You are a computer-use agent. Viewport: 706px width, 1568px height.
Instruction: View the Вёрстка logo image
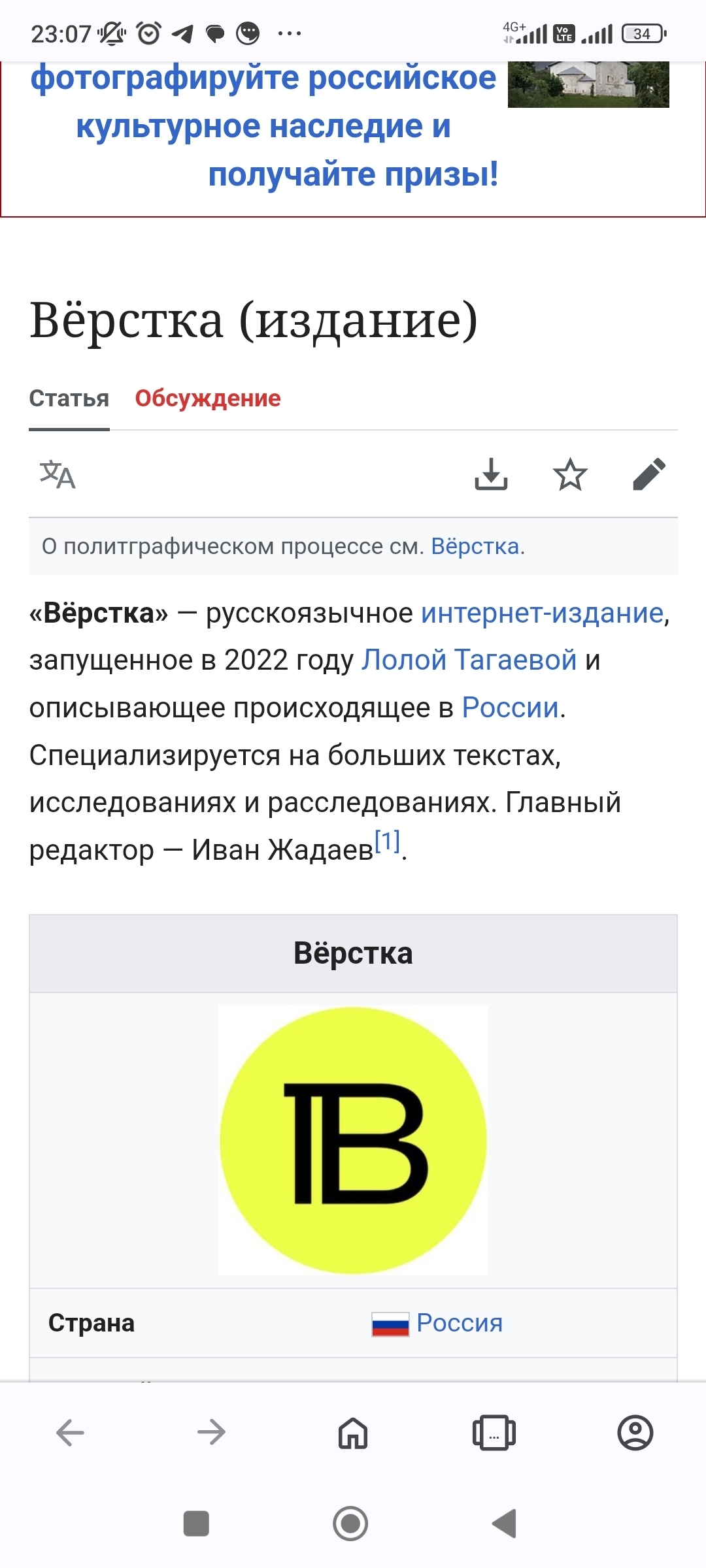click(x=353, y=1140)
